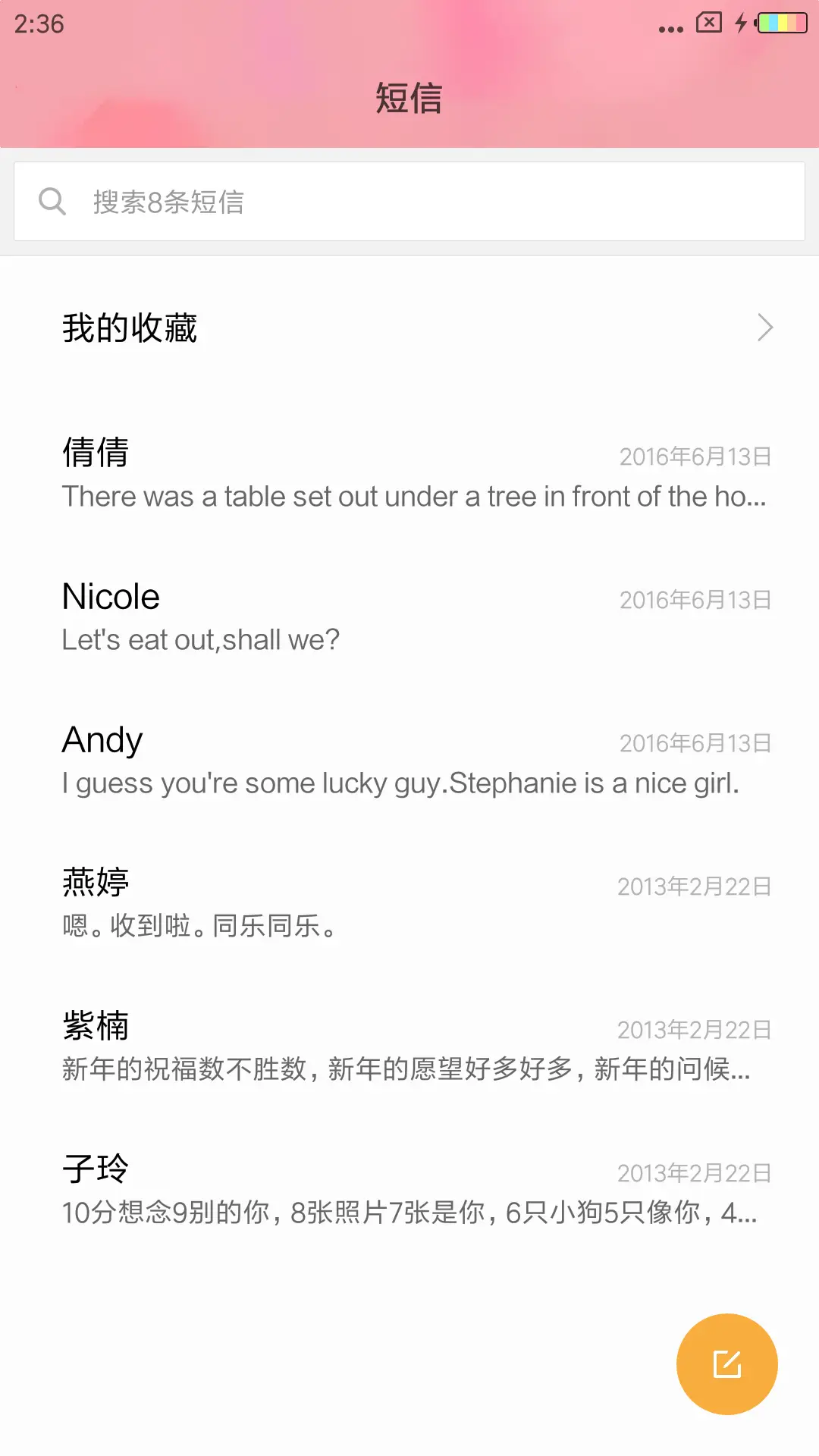Image resolution: width=819 pixels, height=1456 pixels.
Task: Tap the no-SIM card status icon
Action: click(x=708, y=23)
